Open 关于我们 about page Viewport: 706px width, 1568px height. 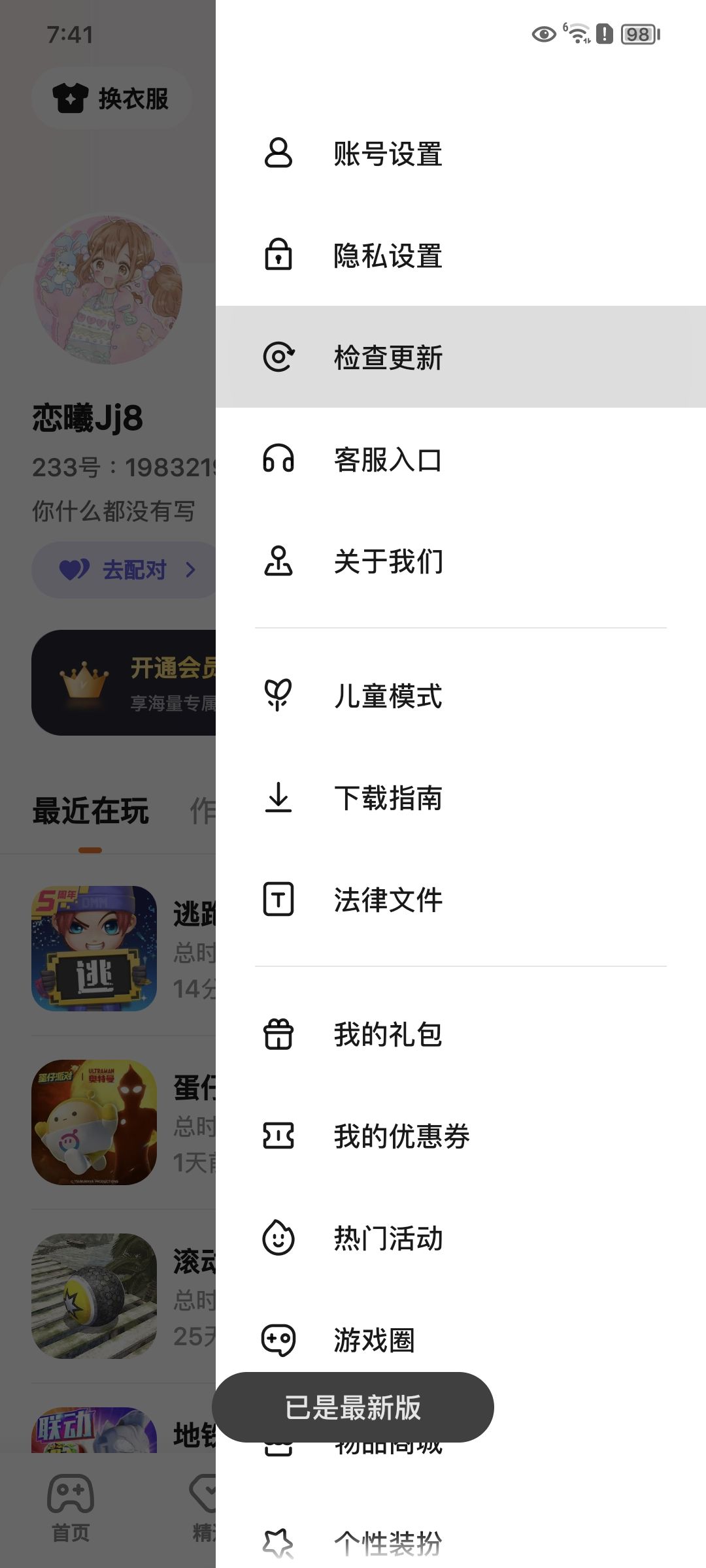click(x=387, y=561)
